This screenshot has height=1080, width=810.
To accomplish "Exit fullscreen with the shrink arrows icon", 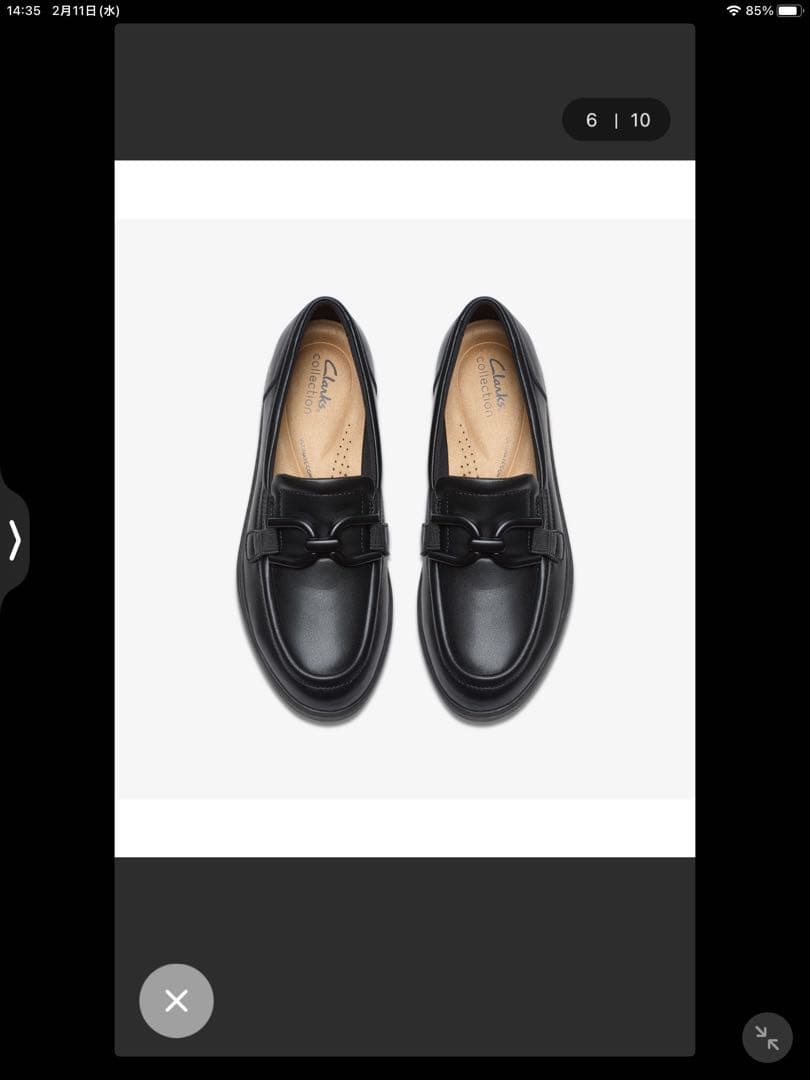I will 767,1037.
